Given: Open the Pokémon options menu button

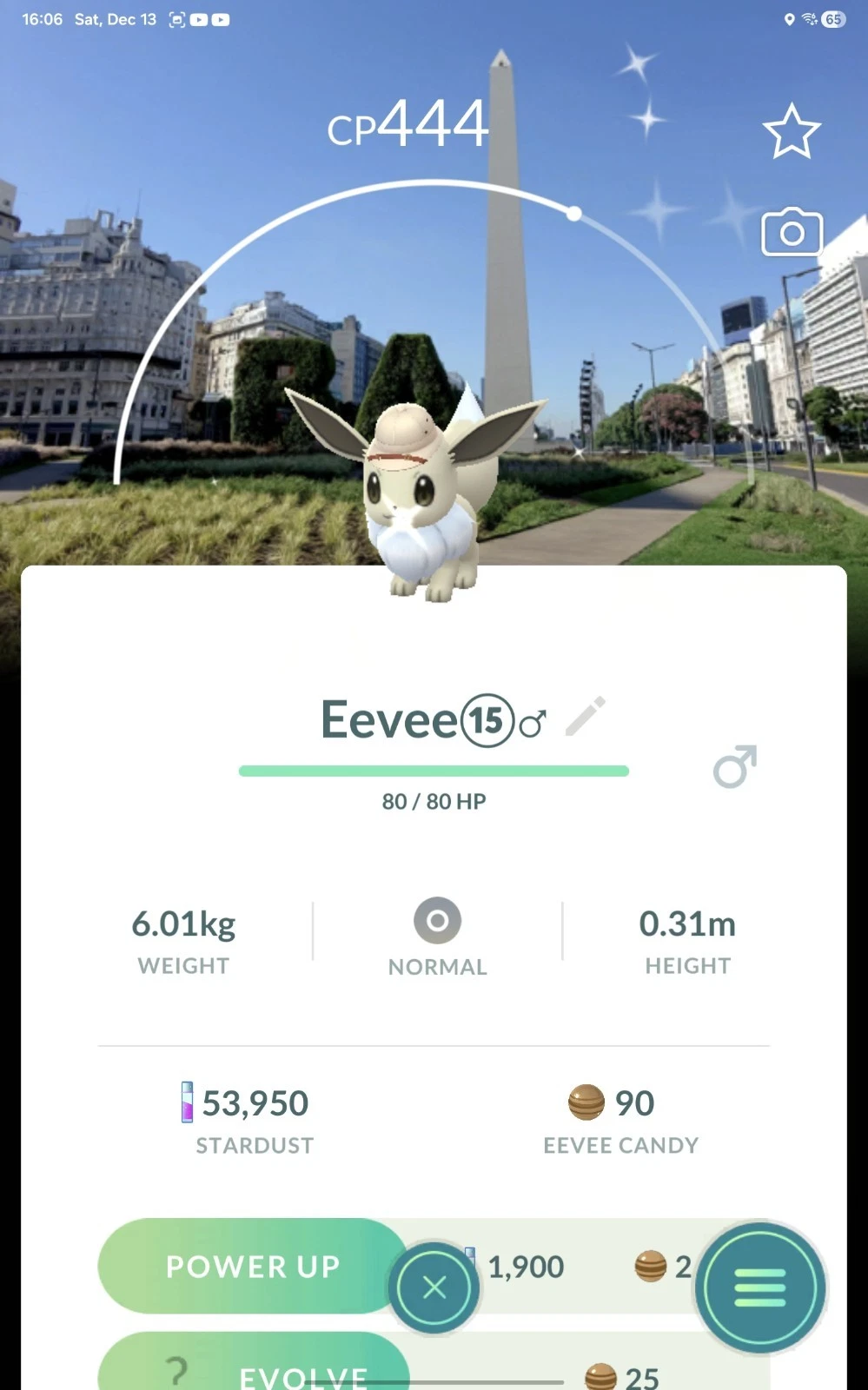Looking at the screenshot, I should coord(760,1287).
